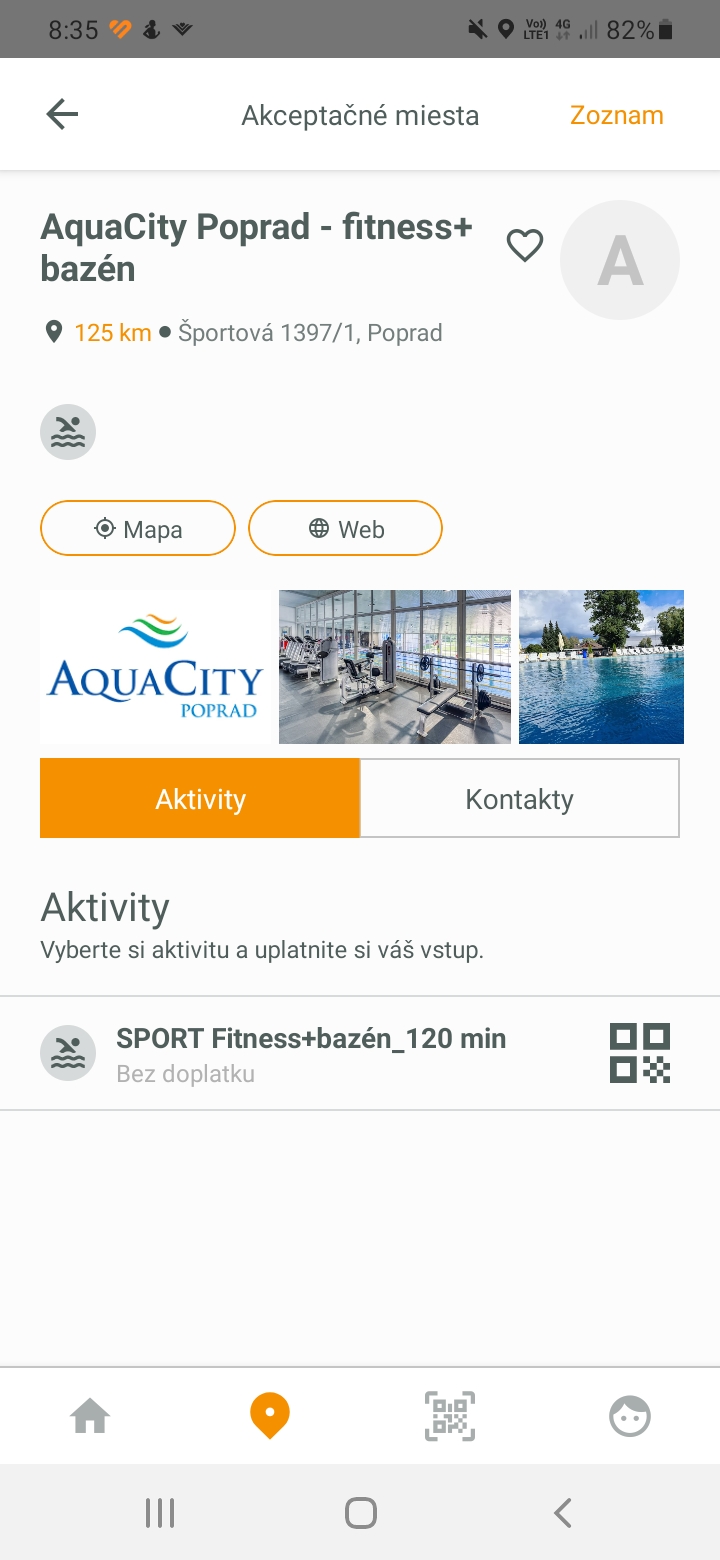Open the QR scanner tab
This screenshot has height=1560, width=720.
tap(450, 1416)
